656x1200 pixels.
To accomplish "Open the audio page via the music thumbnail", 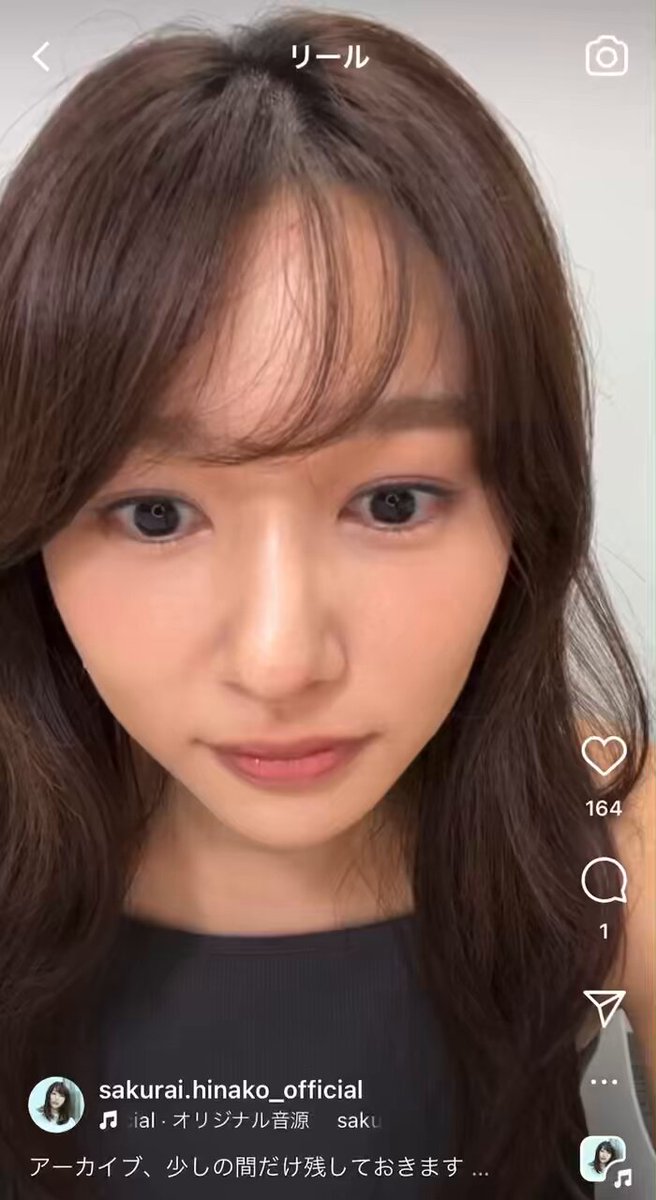I will [x=604, y=1159].
